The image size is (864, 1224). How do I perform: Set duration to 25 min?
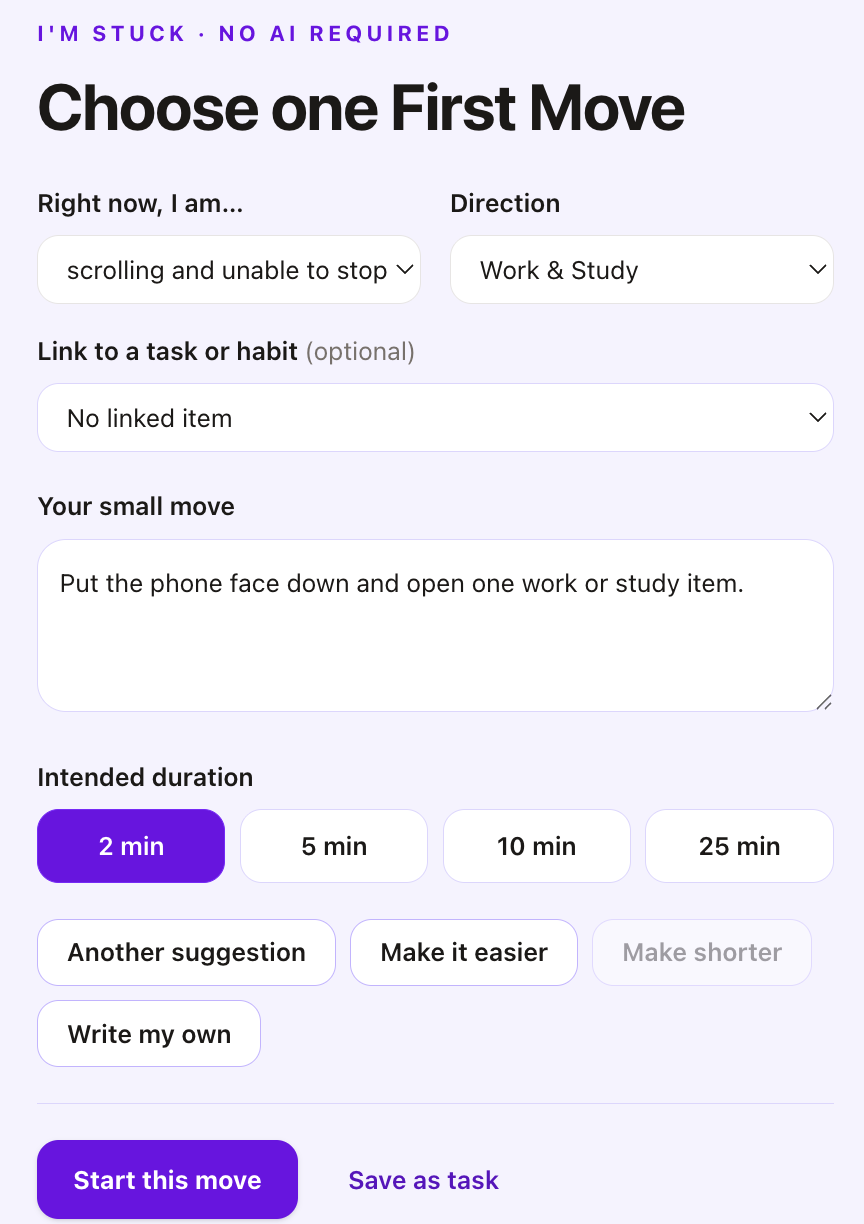point(739,846)
